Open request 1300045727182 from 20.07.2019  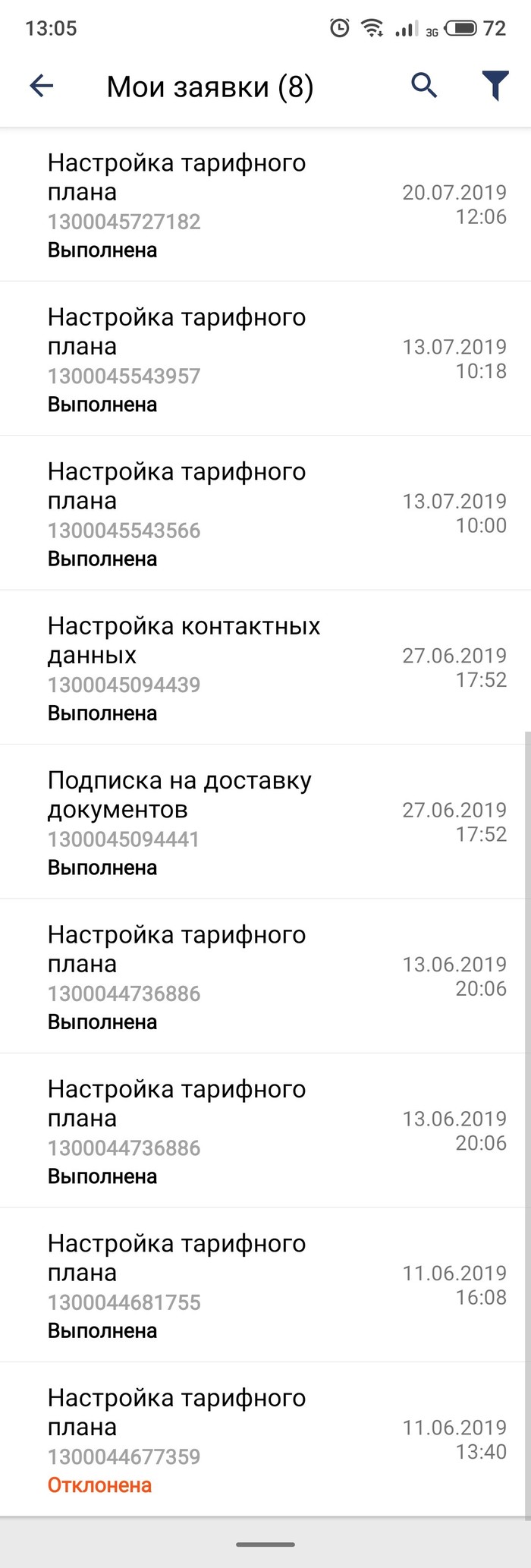(x=265, y=205)
